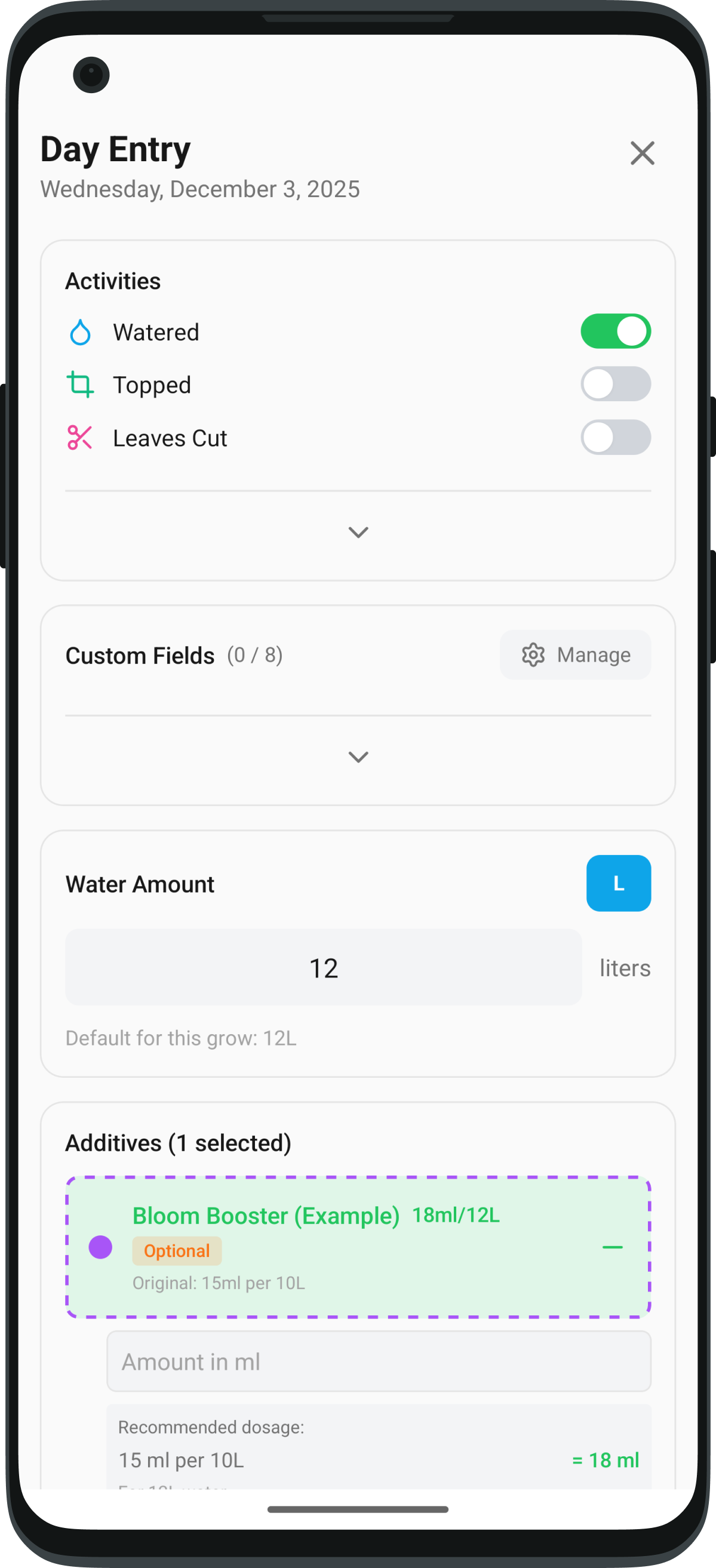Click the water amount field showing 12
The width and height of the screenshot is (716, 1568).
[x=324, y=967]
